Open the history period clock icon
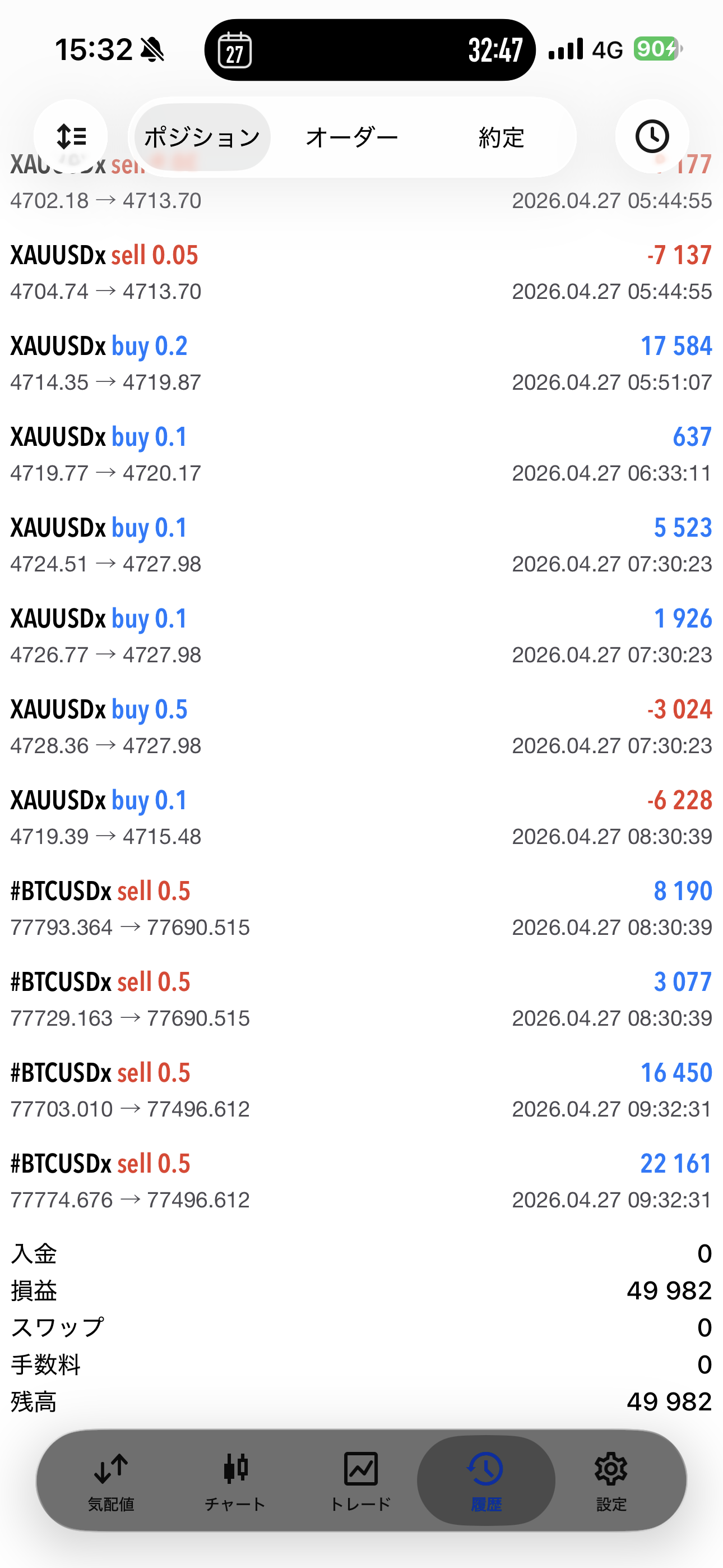Image resolution: width=723 pixels, height=1568 pixels. click(x=652, y=136)
